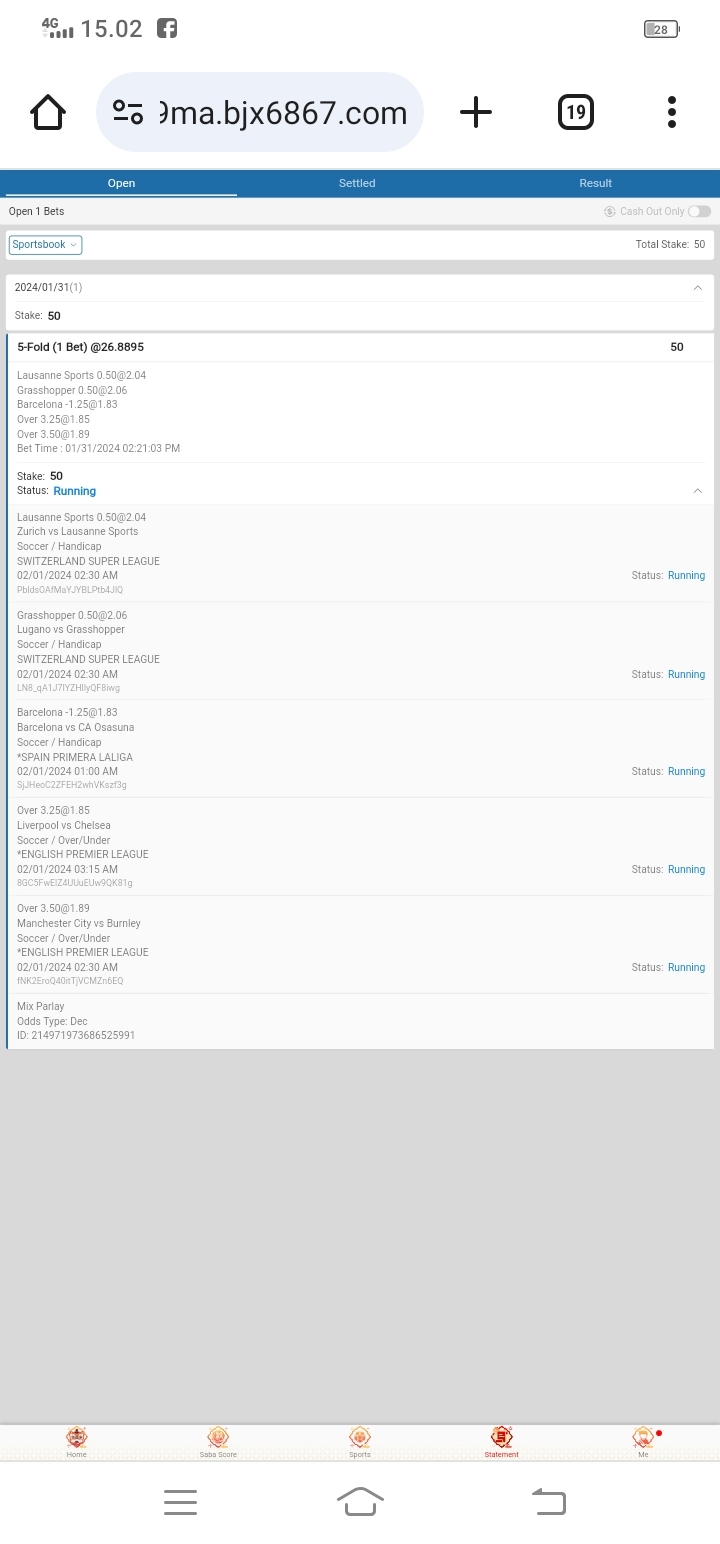Tap the address bar showing bjx6867.com
720x1544 pixels.
(x=260, y=112)
